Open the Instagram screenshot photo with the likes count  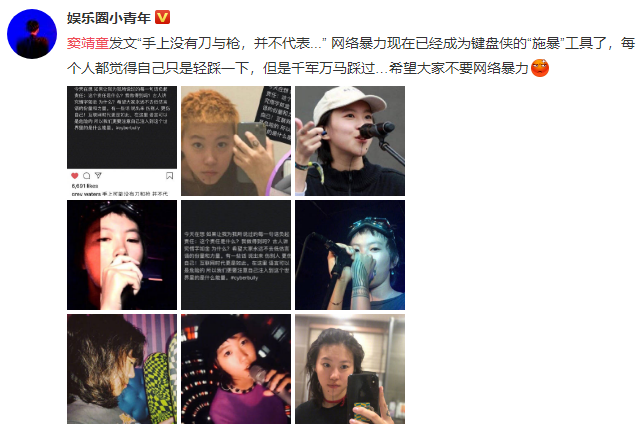pyautogui.click(x=122, y=140)
